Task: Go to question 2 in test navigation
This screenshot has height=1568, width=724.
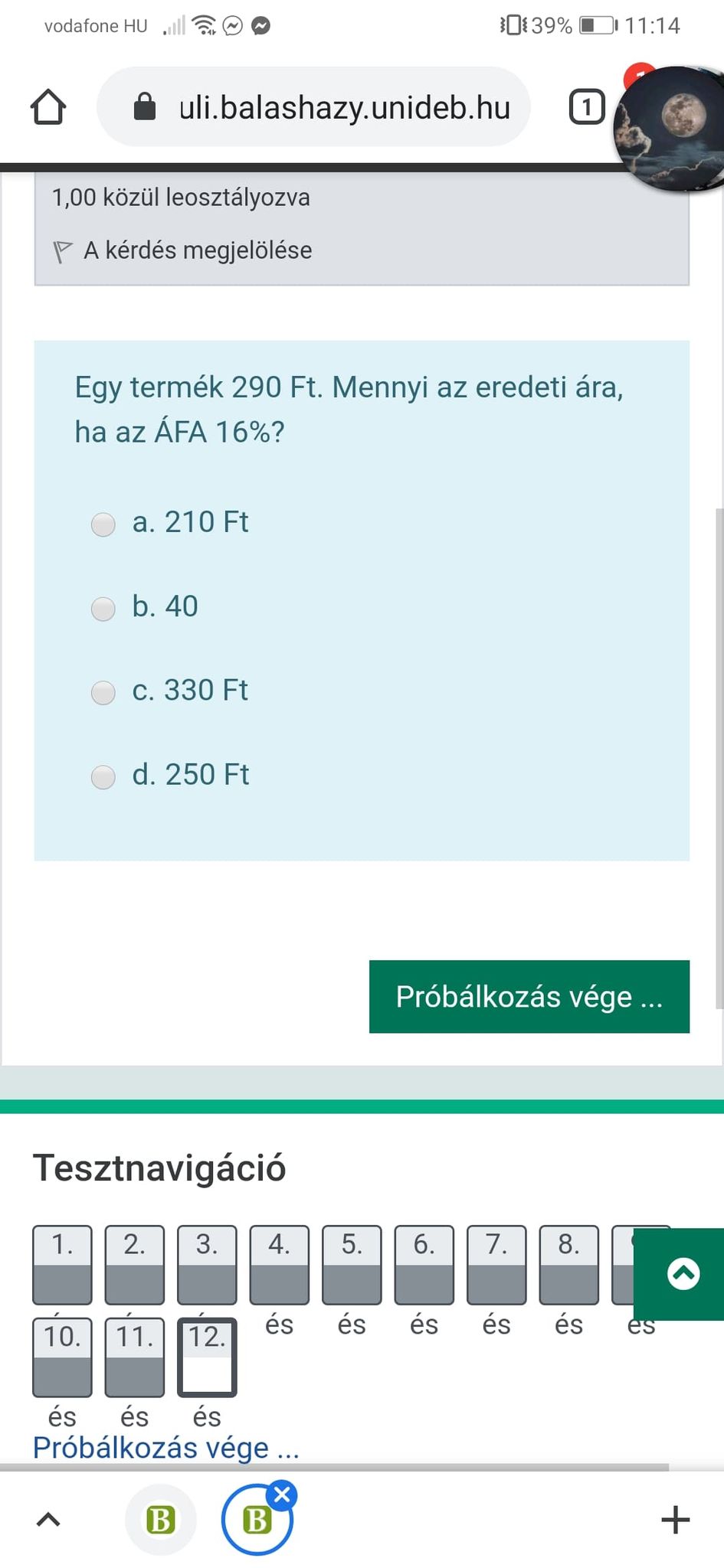Action: tap(134, 1264)
